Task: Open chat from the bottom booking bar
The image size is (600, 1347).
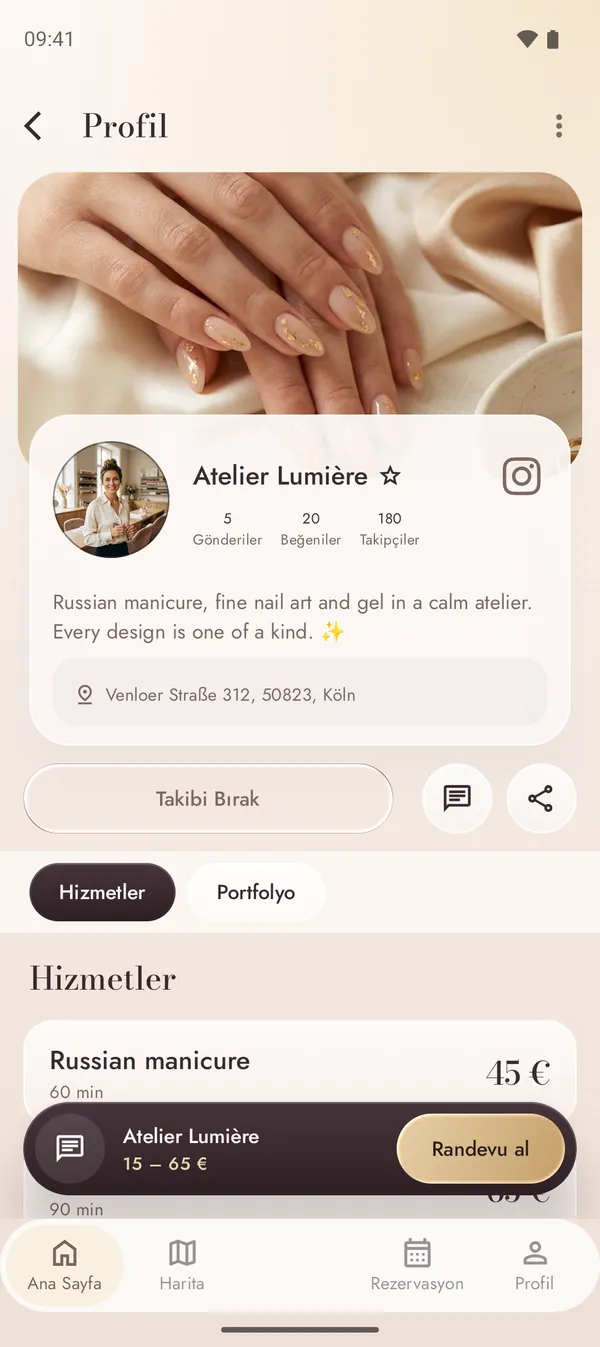Action: click(x=70, y=1148)
